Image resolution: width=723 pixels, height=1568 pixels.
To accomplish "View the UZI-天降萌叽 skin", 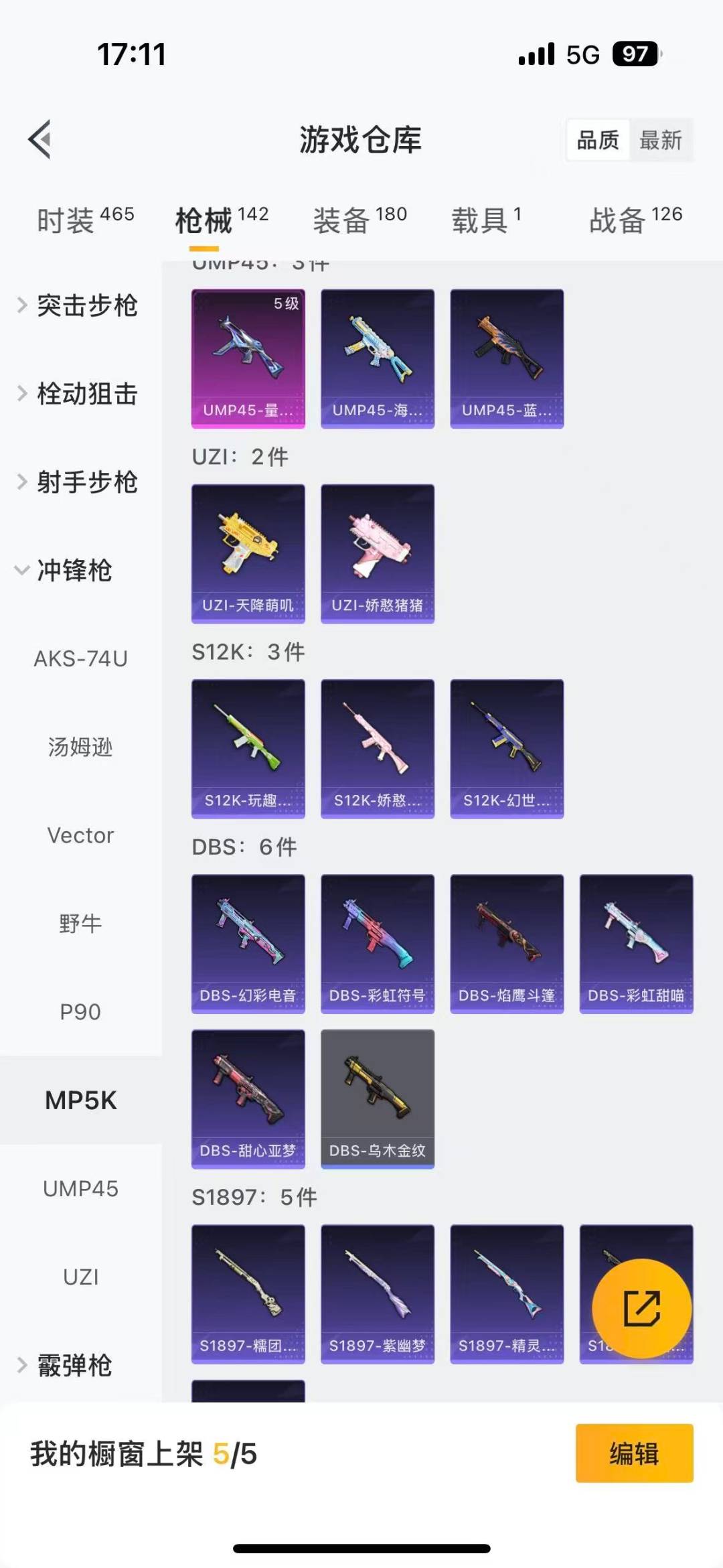I will [248, 551].
